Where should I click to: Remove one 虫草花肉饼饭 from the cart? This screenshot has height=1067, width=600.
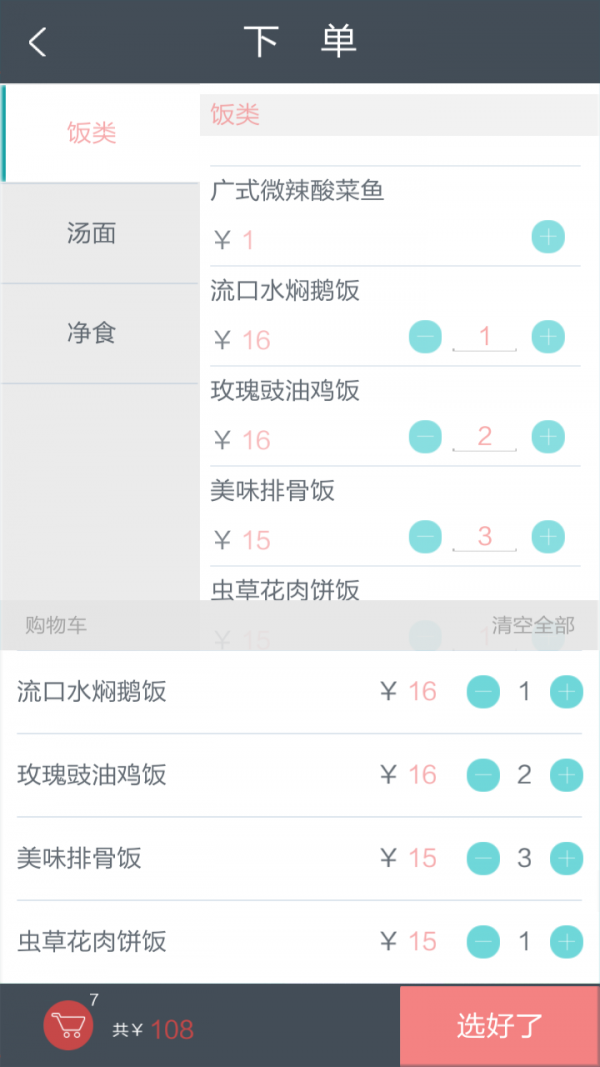coord(483,941)
